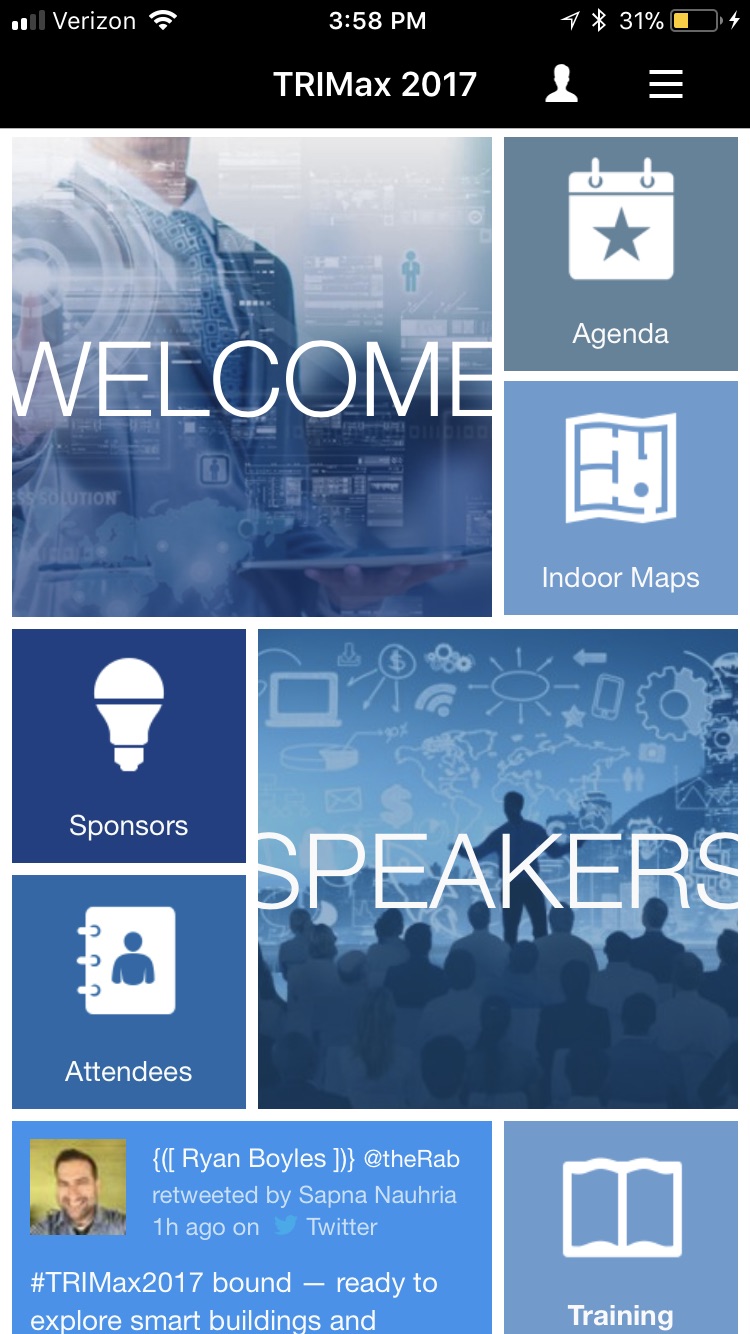Open the Agenda tile
The image size is (750, 1334).
pyautogui.click(x=621, y=254)
